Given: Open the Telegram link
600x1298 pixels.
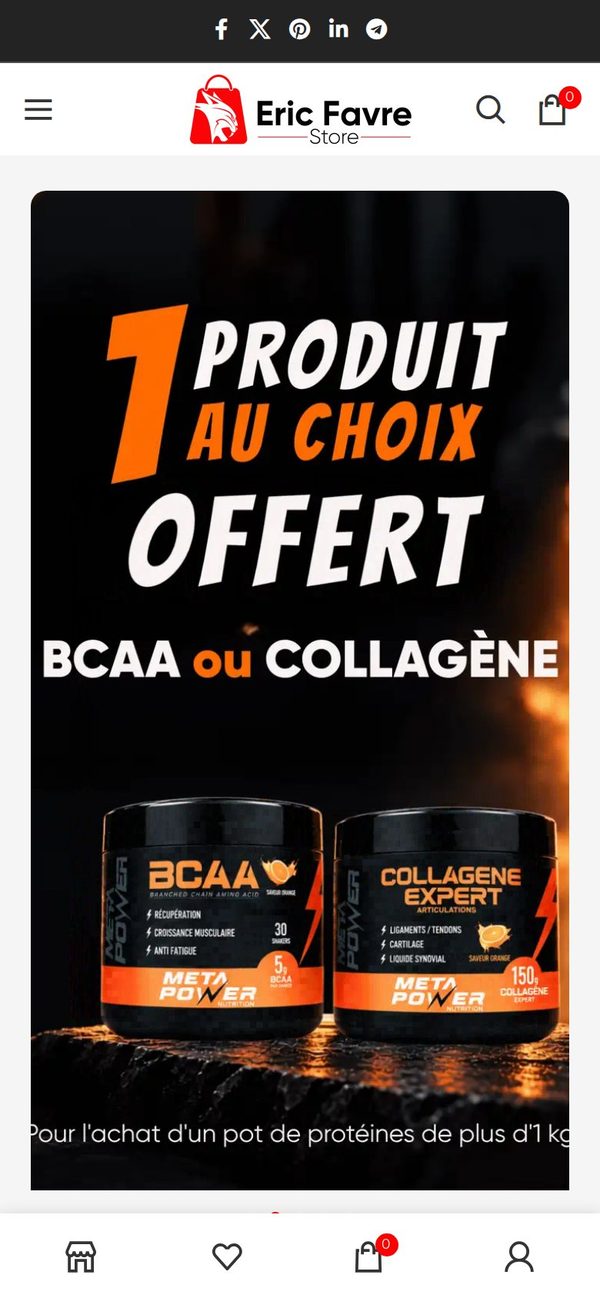Looking at the screenshot, I should [377, 29].
